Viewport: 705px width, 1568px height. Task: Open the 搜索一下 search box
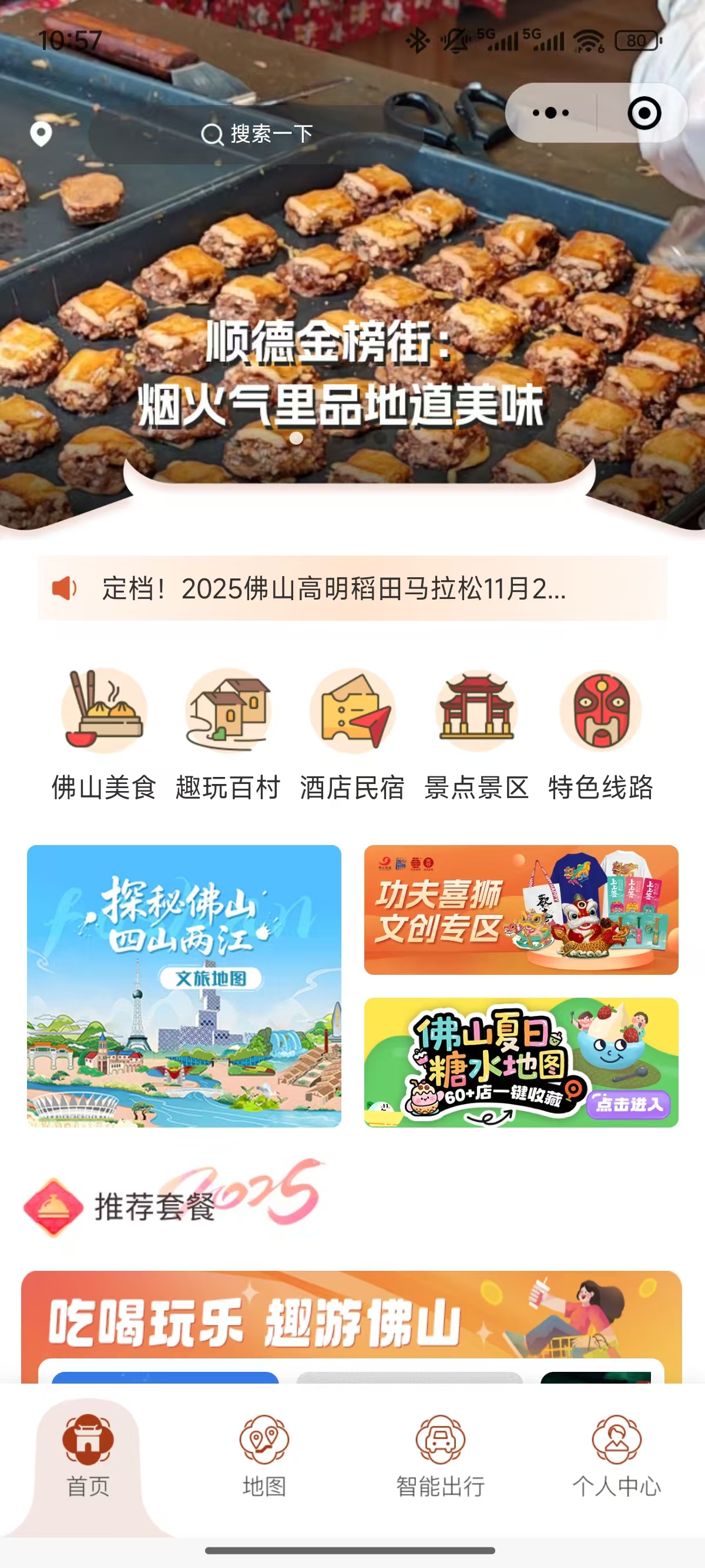click(256, 134)
